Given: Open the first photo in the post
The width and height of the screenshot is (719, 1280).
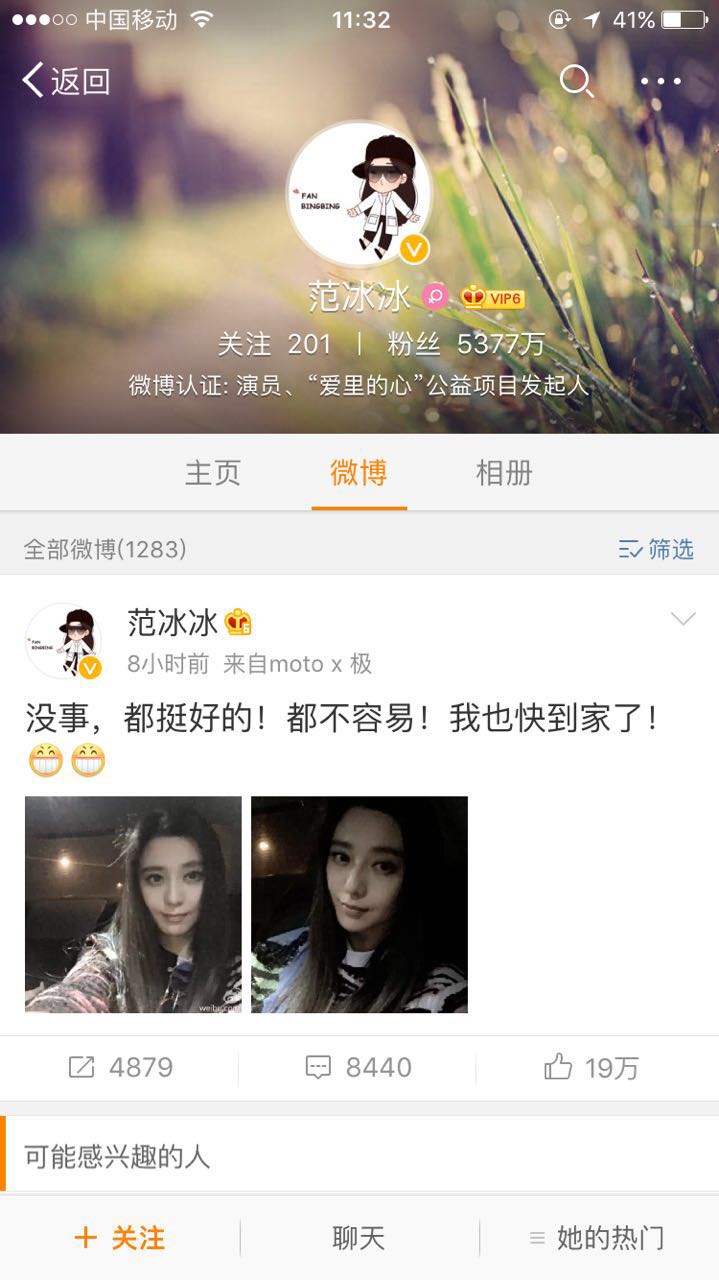Looking at the screenshot, I should tap(133, 904).
